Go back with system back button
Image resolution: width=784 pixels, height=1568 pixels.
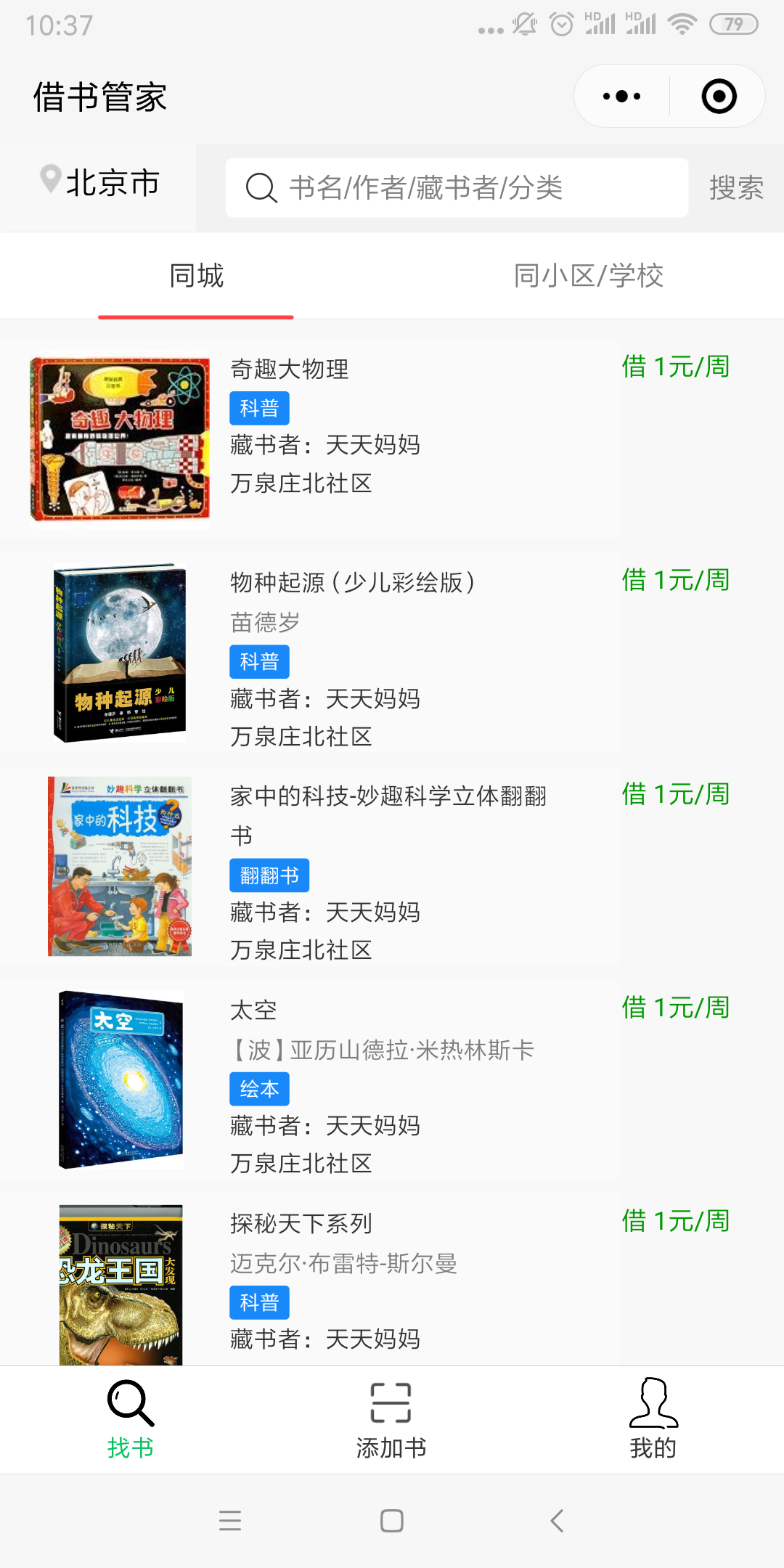point(557,1520)
